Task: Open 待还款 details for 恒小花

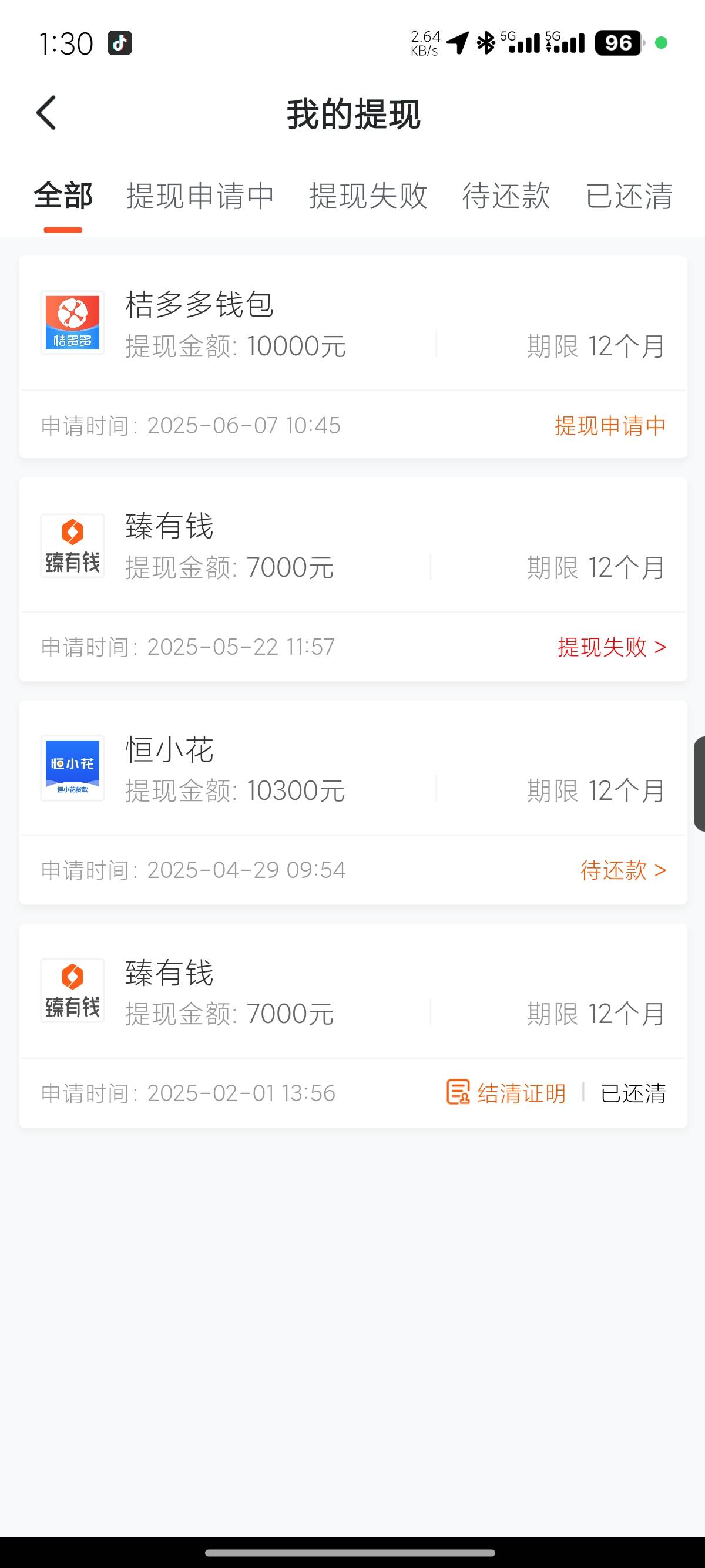Action: 623,870
